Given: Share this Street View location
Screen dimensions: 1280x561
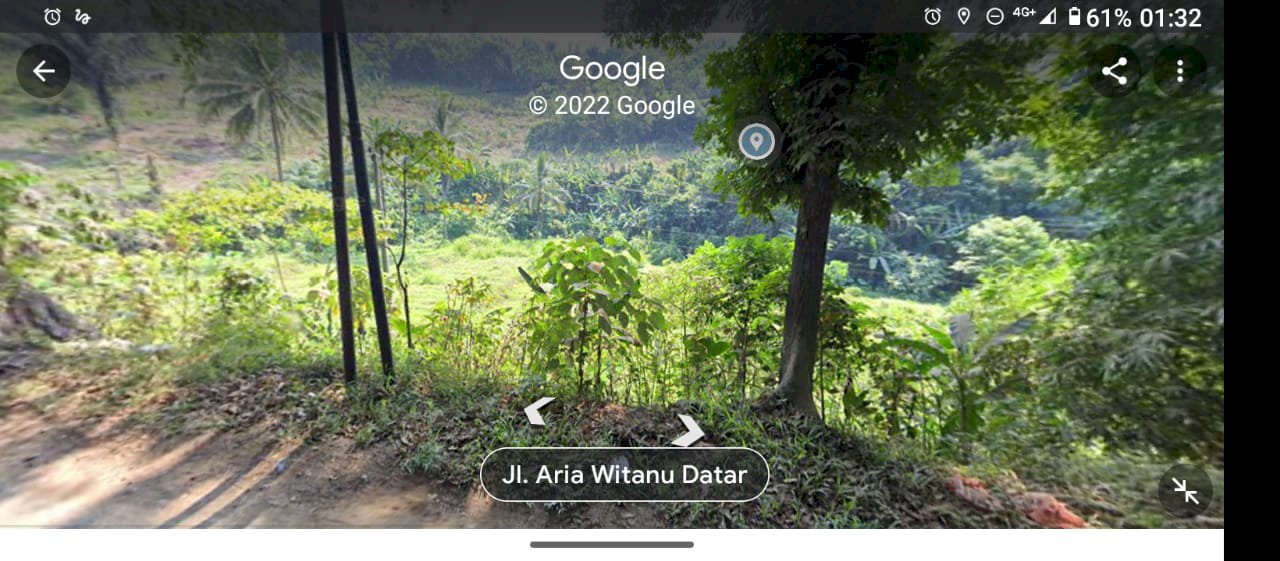Looking at the screenshot, I should pyautogui.click(x=1114, y=71).
